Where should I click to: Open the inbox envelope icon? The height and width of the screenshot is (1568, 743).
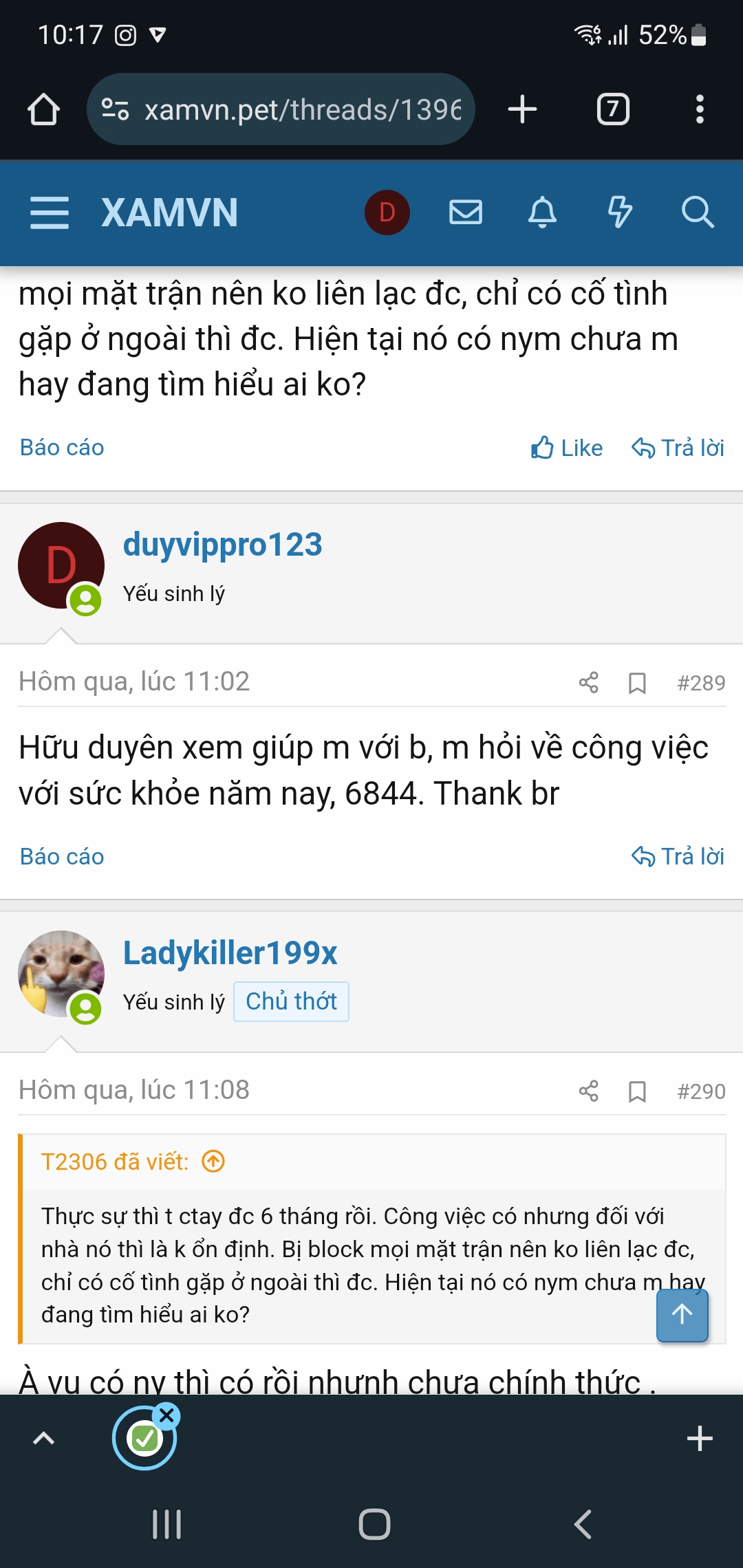click(466, 213)
